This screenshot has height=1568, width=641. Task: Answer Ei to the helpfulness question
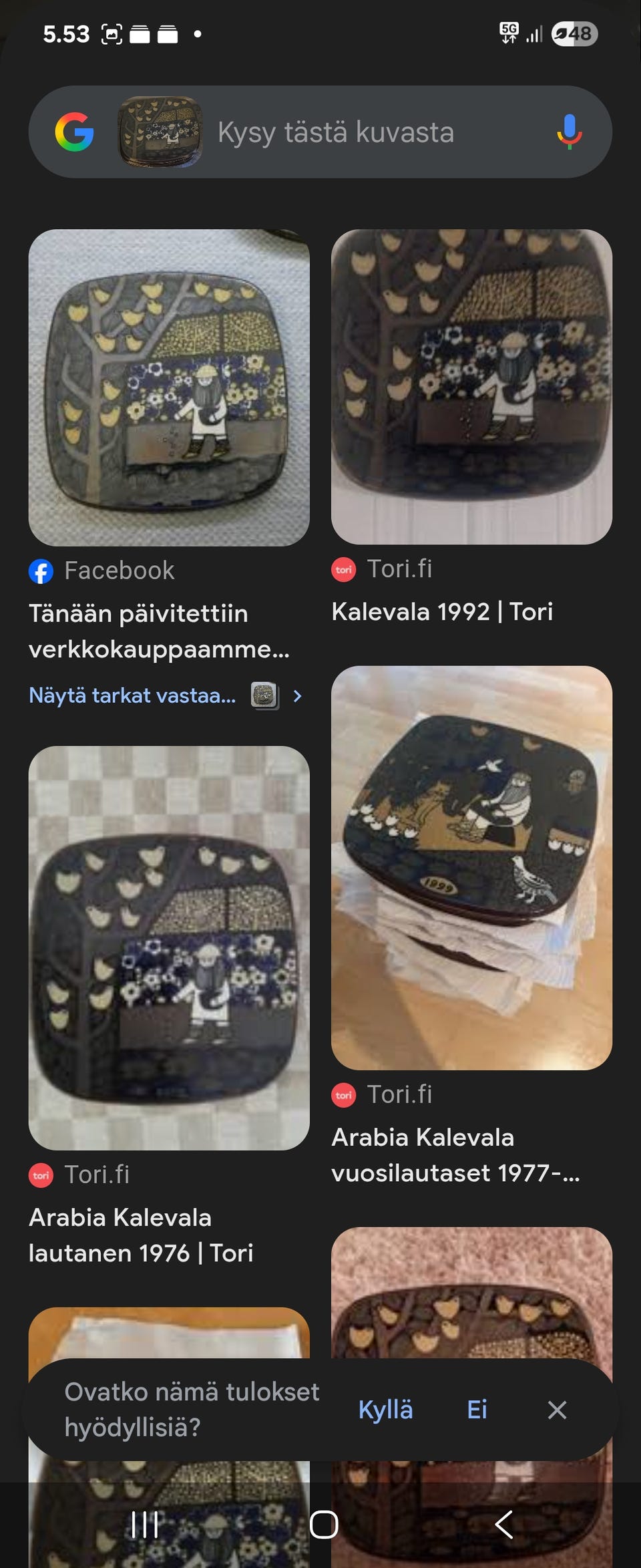[x=476, y=1410]
